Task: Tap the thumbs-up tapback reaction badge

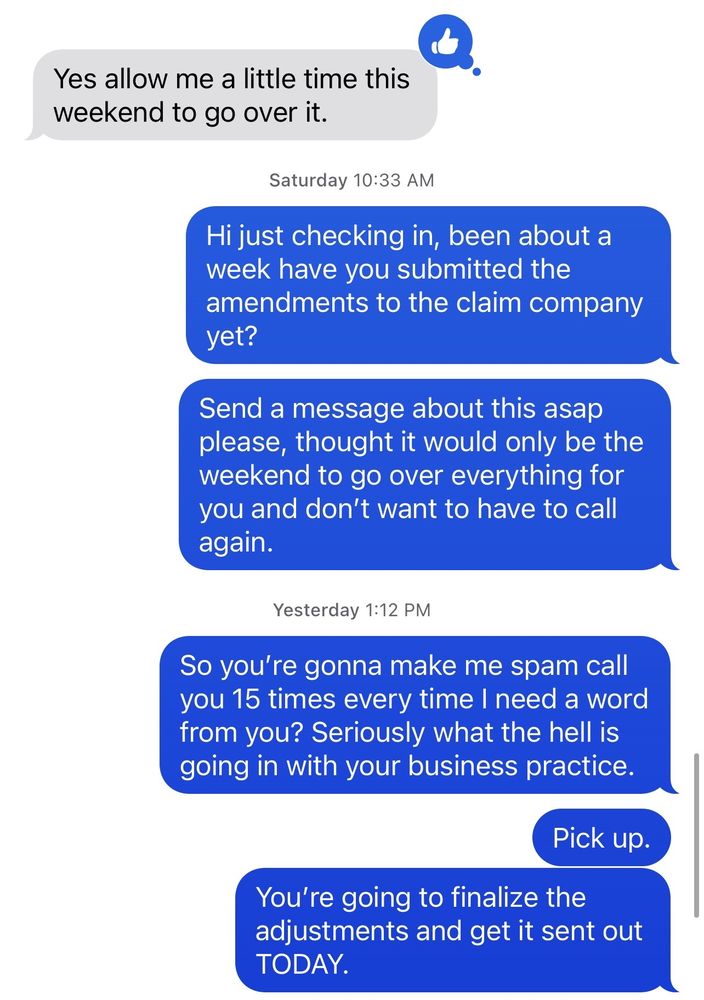Action: (442, 41)
